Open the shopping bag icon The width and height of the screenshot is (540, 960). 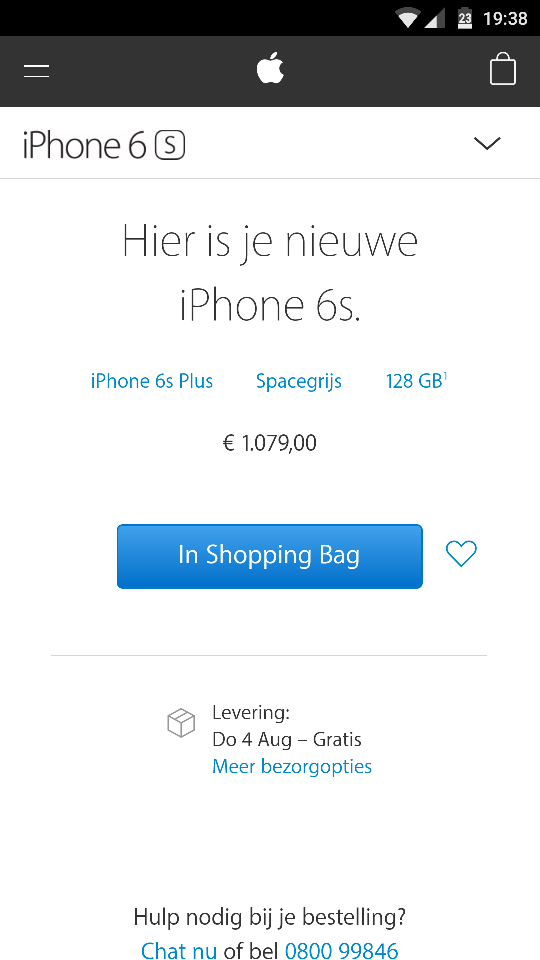503,69
